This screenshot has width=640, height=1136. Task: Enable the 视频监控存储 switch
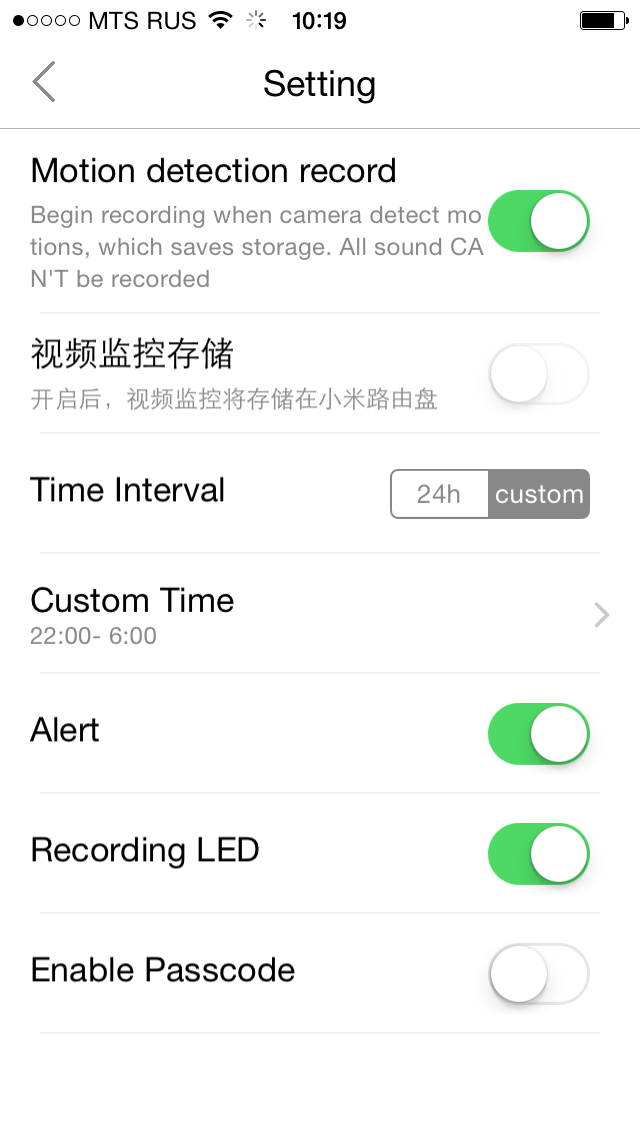click(x=538, y=374)
